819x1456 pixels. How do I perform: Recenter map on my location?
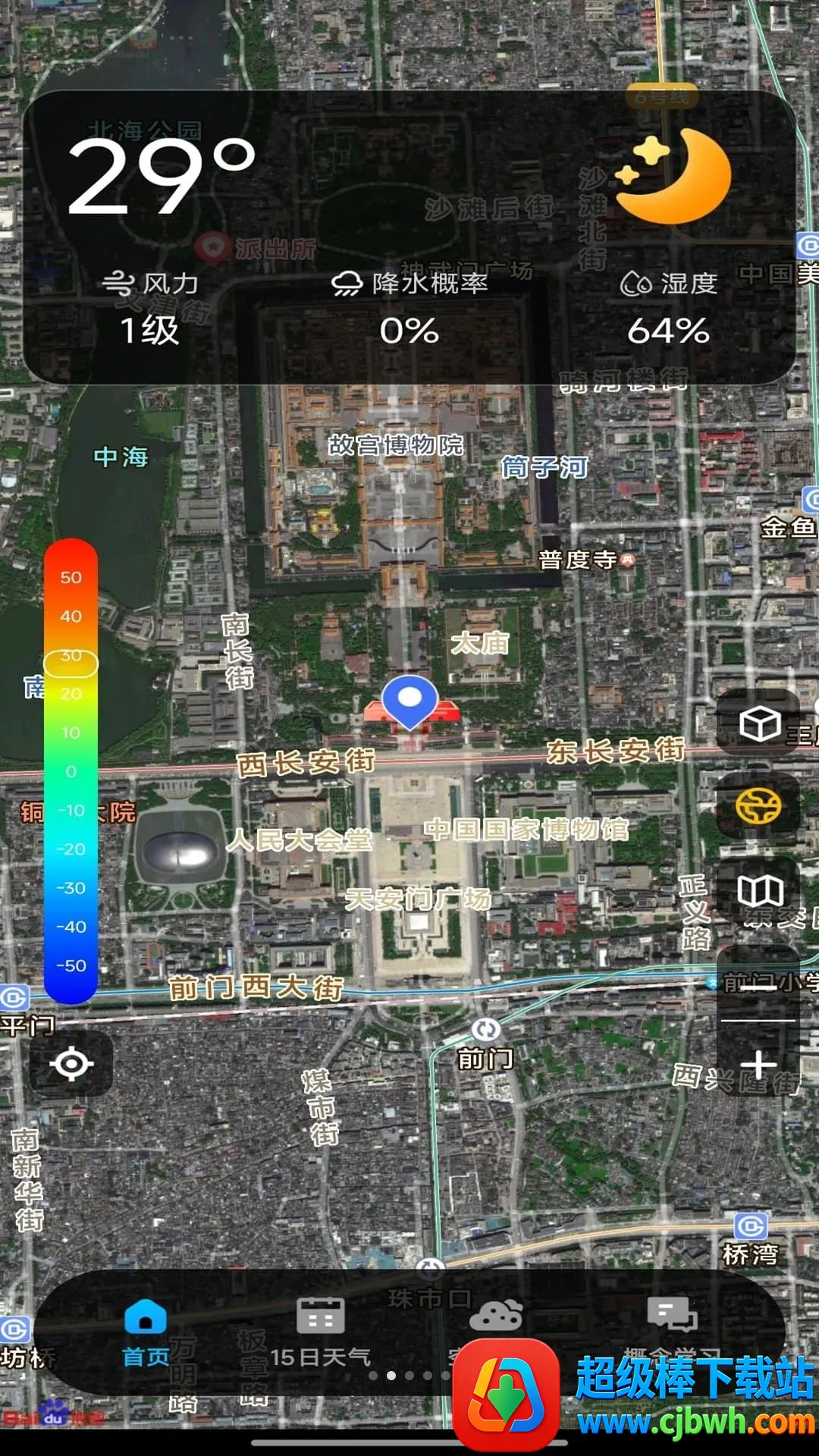coord(71,1064)
